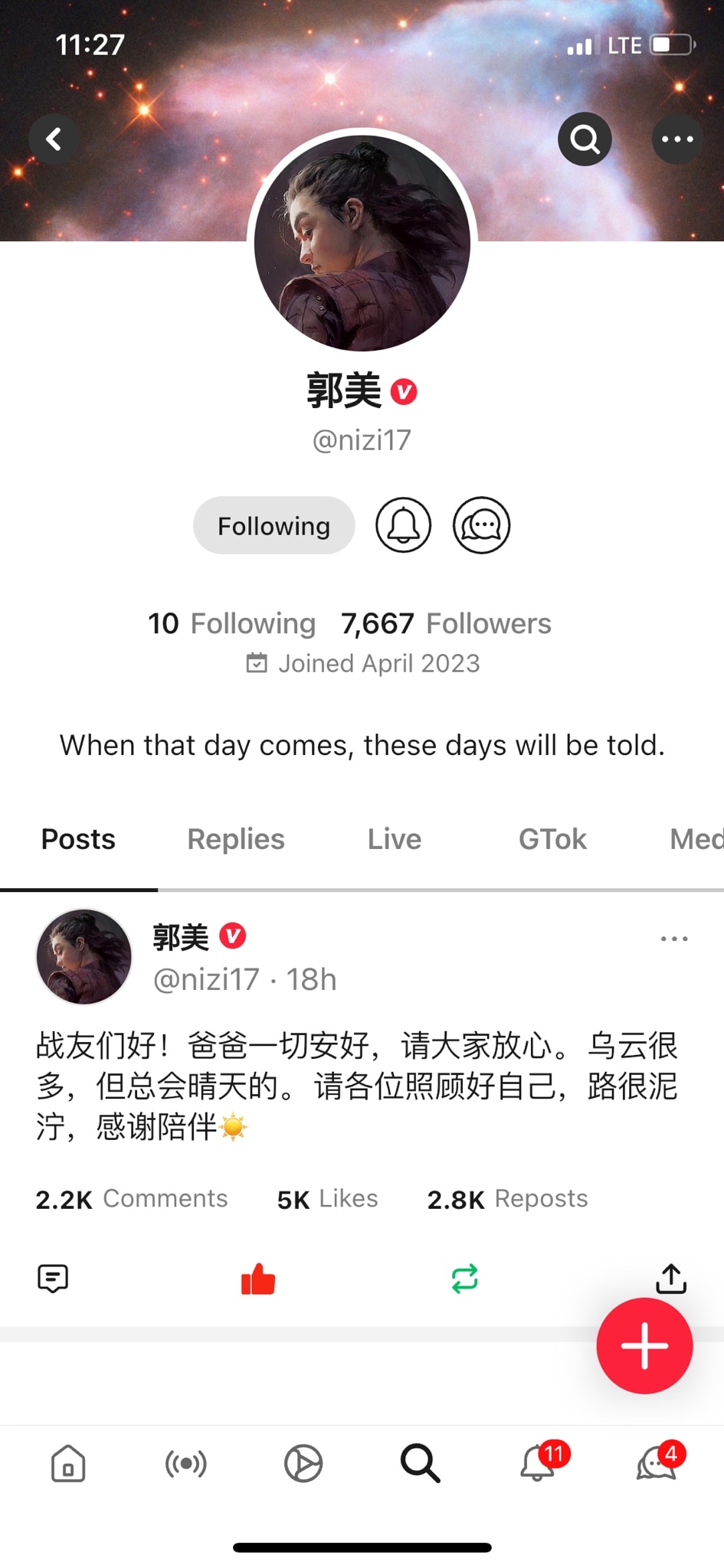Open the profile options ellipsis at top right

pyautogui.click(x=677, y=139)
